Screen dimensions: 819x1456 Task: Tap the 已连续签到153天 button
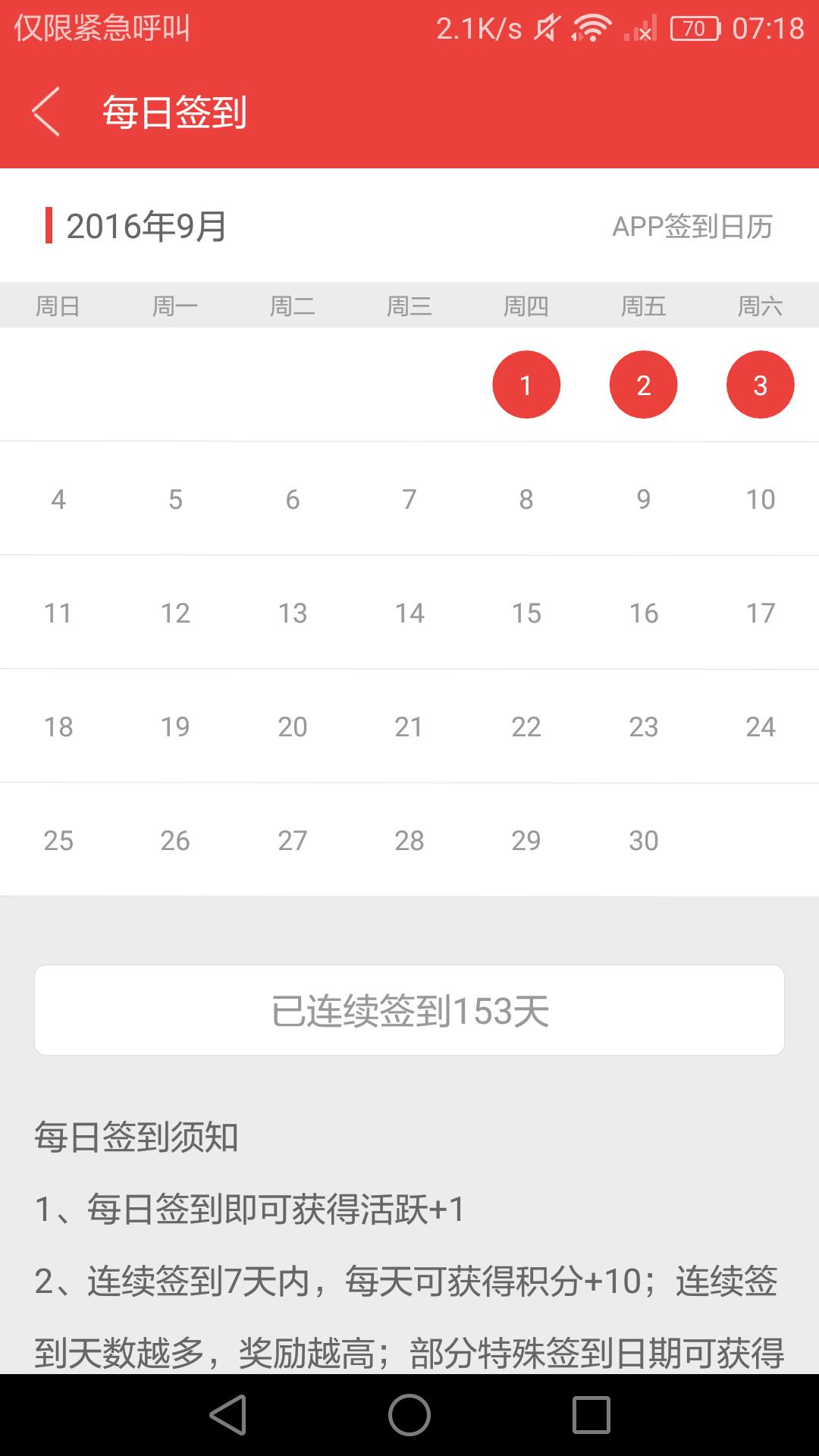click(409, 1010)
